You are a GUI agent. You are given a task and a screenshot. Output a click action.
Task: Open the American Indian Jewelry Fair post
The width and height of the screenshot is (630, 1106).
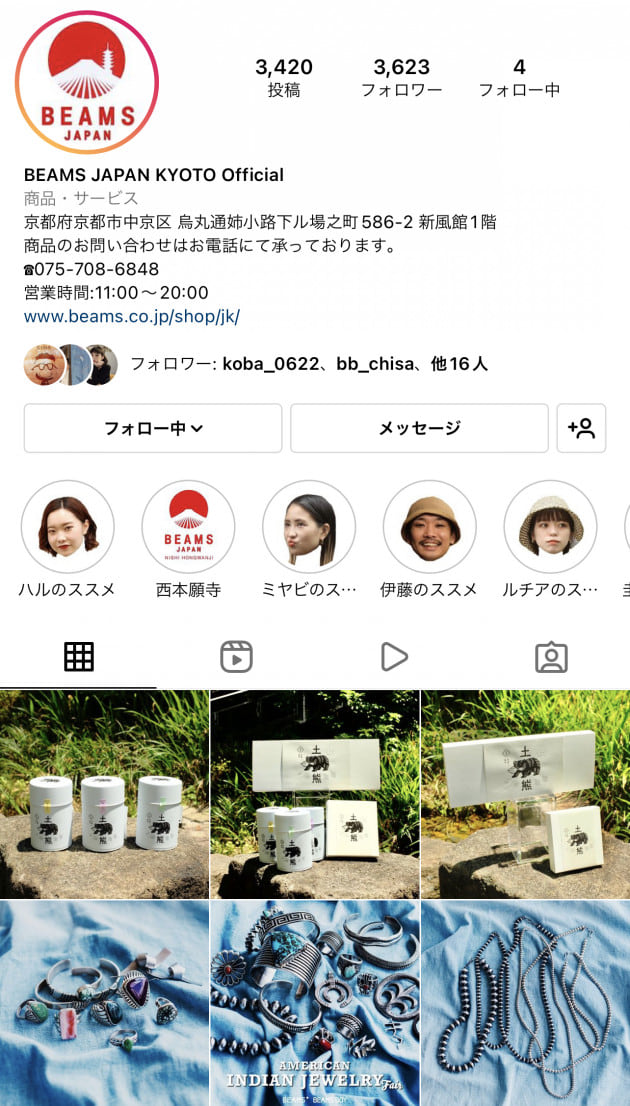[x=315, y=1003]
